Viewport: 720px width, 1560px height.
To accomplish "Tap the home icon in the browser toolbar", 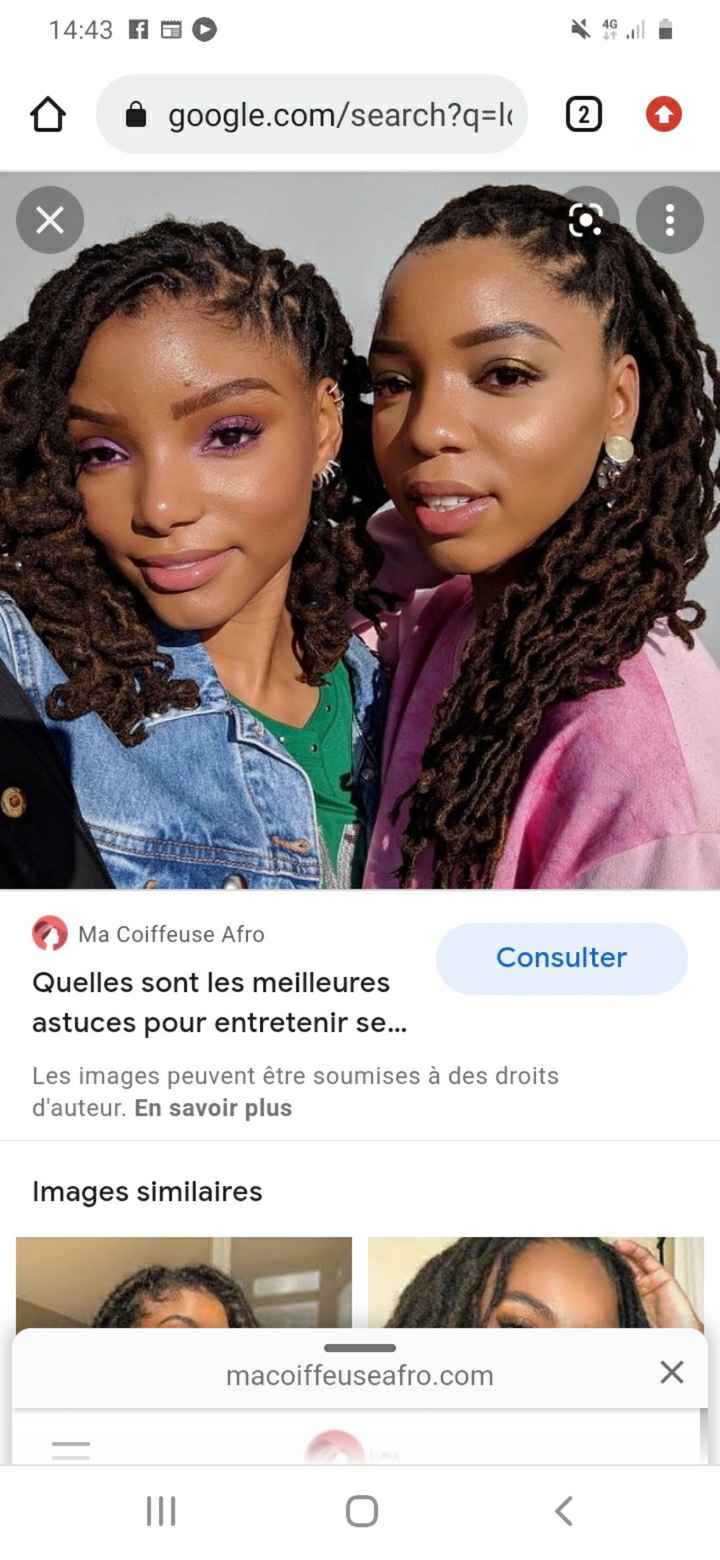I will click(x=47, y=114).
